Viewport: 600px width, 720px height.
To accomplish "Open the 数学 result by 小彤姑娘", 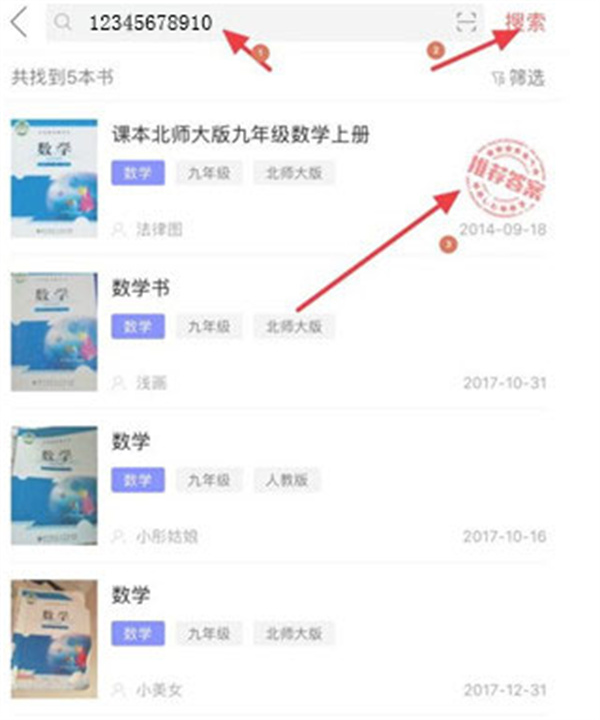I will pyautogui.click(x=131, y=442).
